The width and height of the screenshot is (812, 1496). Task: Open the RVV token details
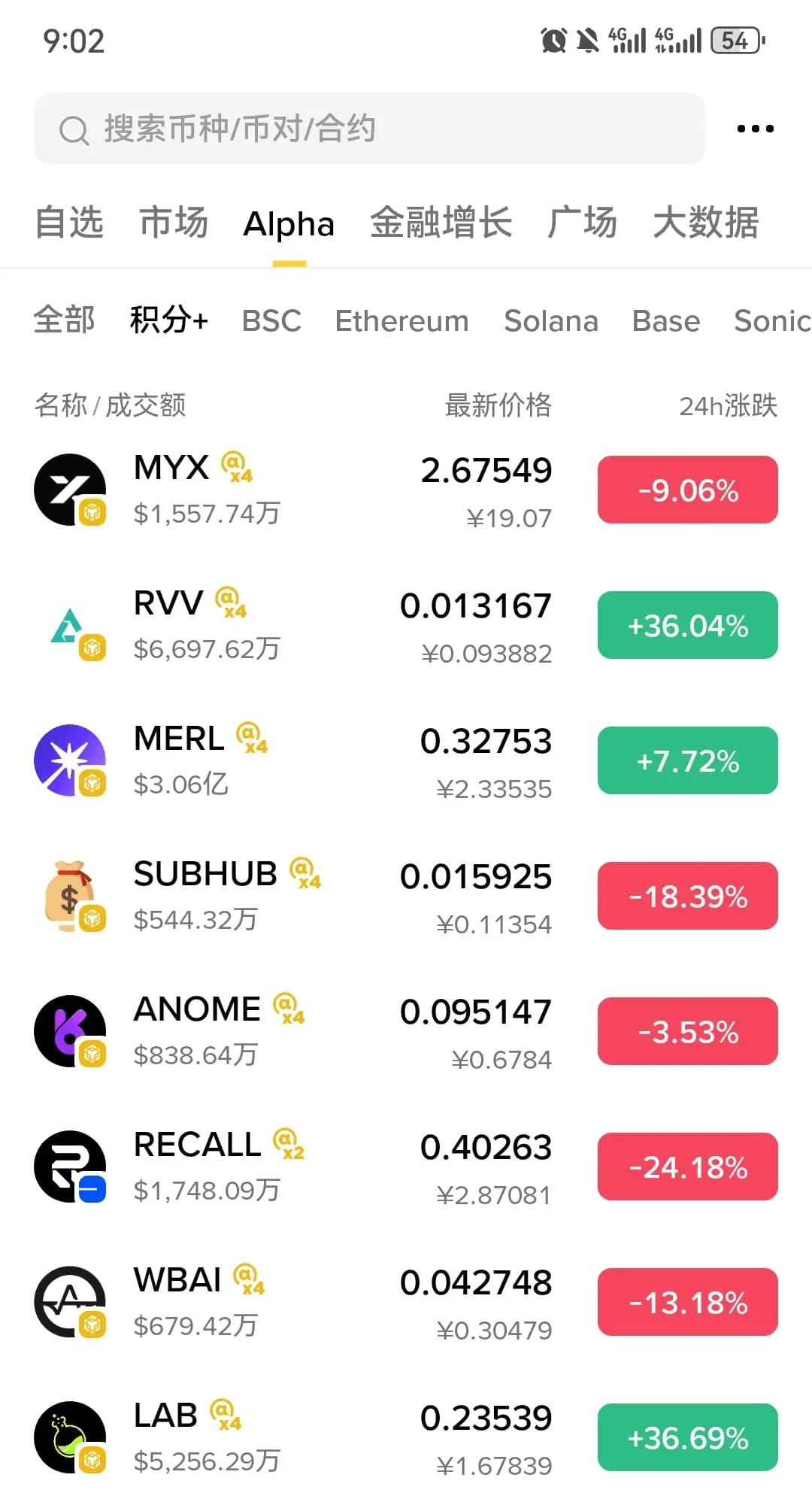tap(406, 626)
